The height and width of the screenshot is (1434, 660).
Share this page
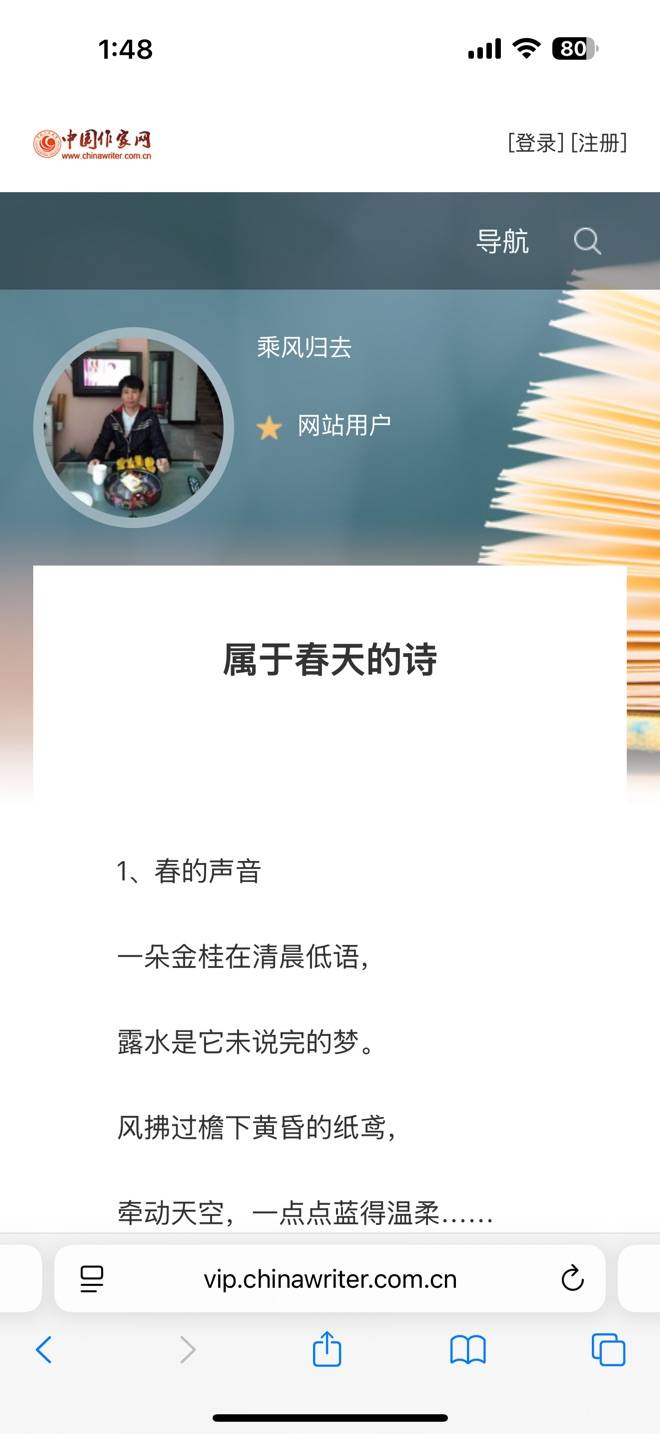tap(327, 1350)
